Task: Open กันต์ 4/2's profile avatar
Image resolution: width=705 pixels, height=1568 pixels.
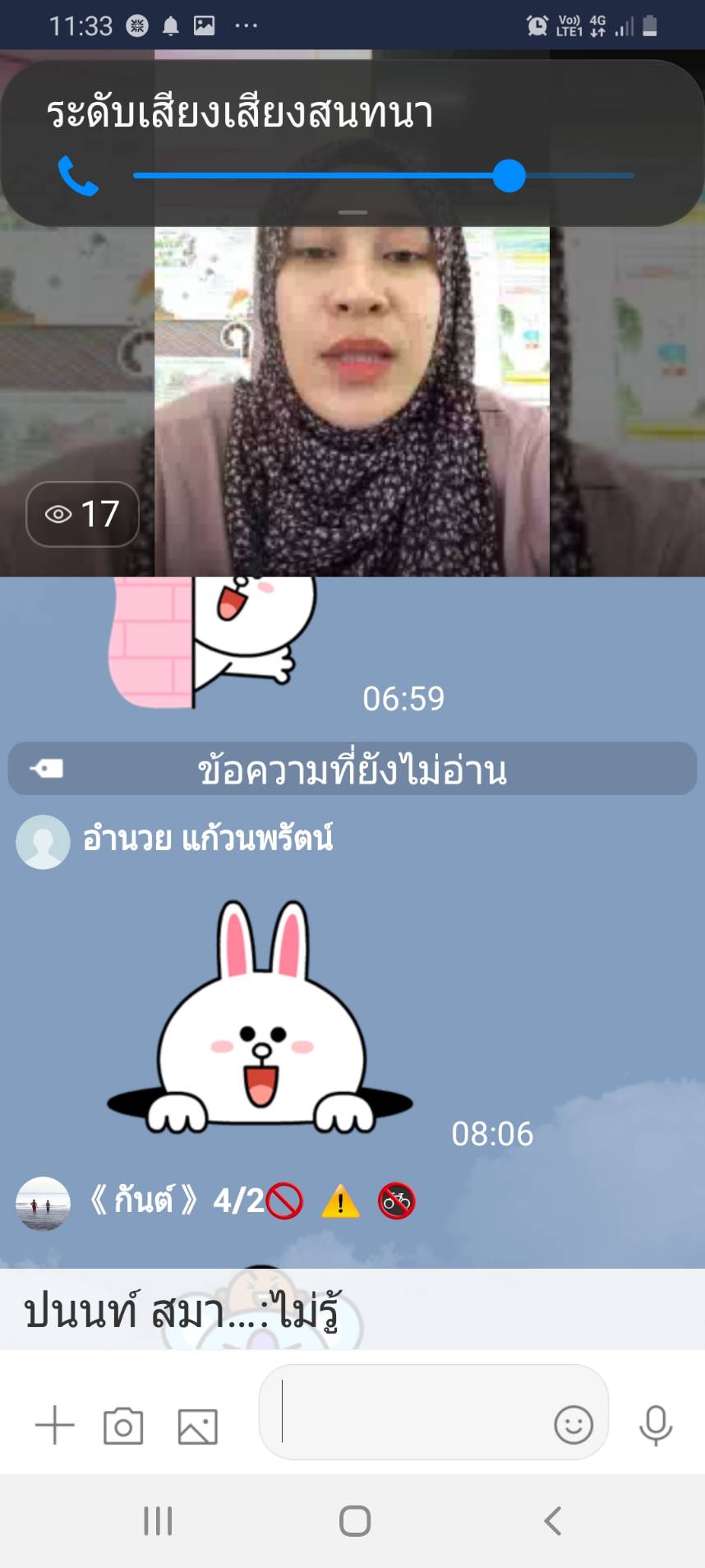Action: point(43,1202)
